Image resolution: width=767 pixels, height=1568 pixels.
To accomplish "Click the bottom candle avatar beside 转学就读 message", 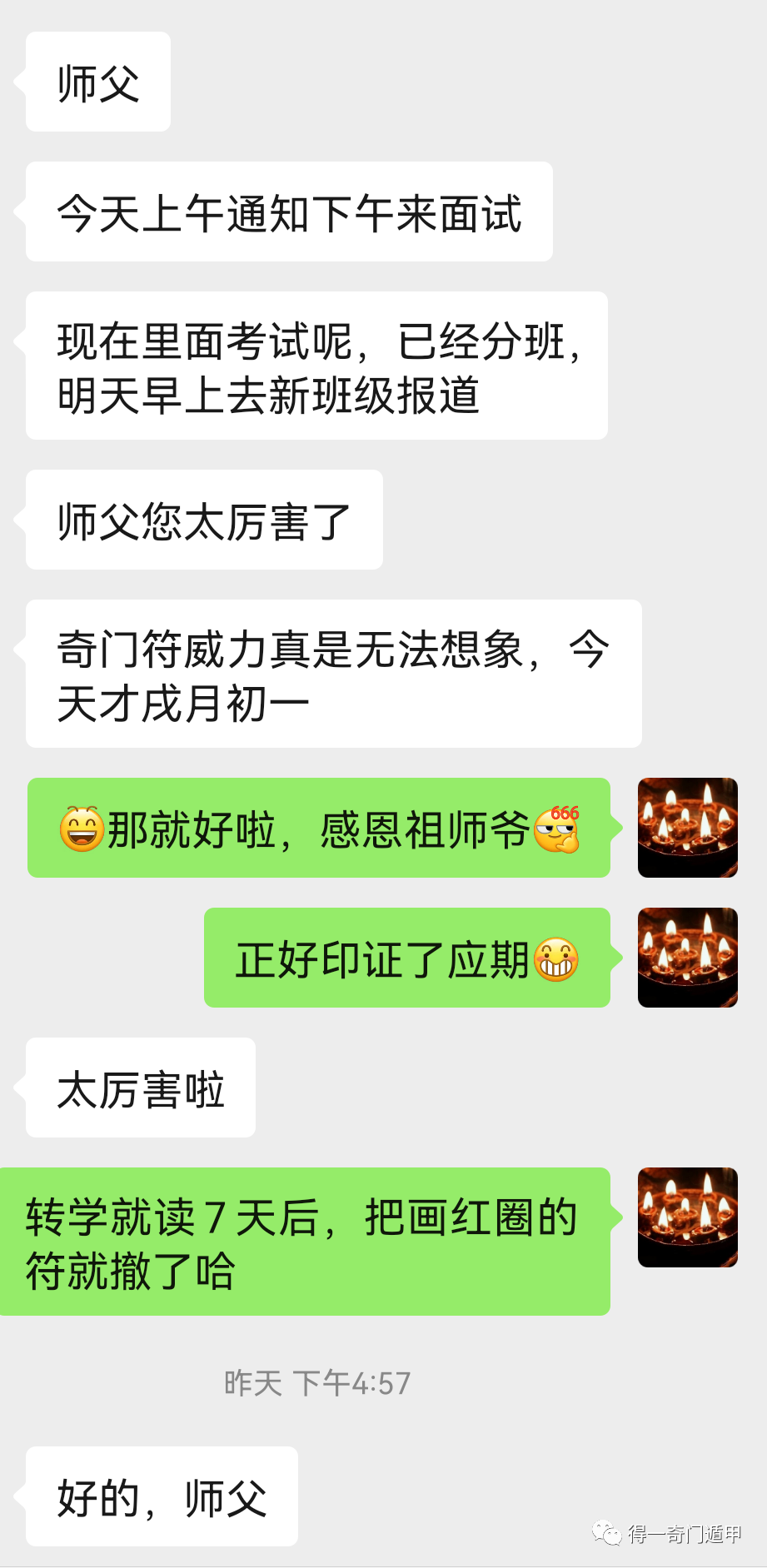I will (x=688, y=1217).
